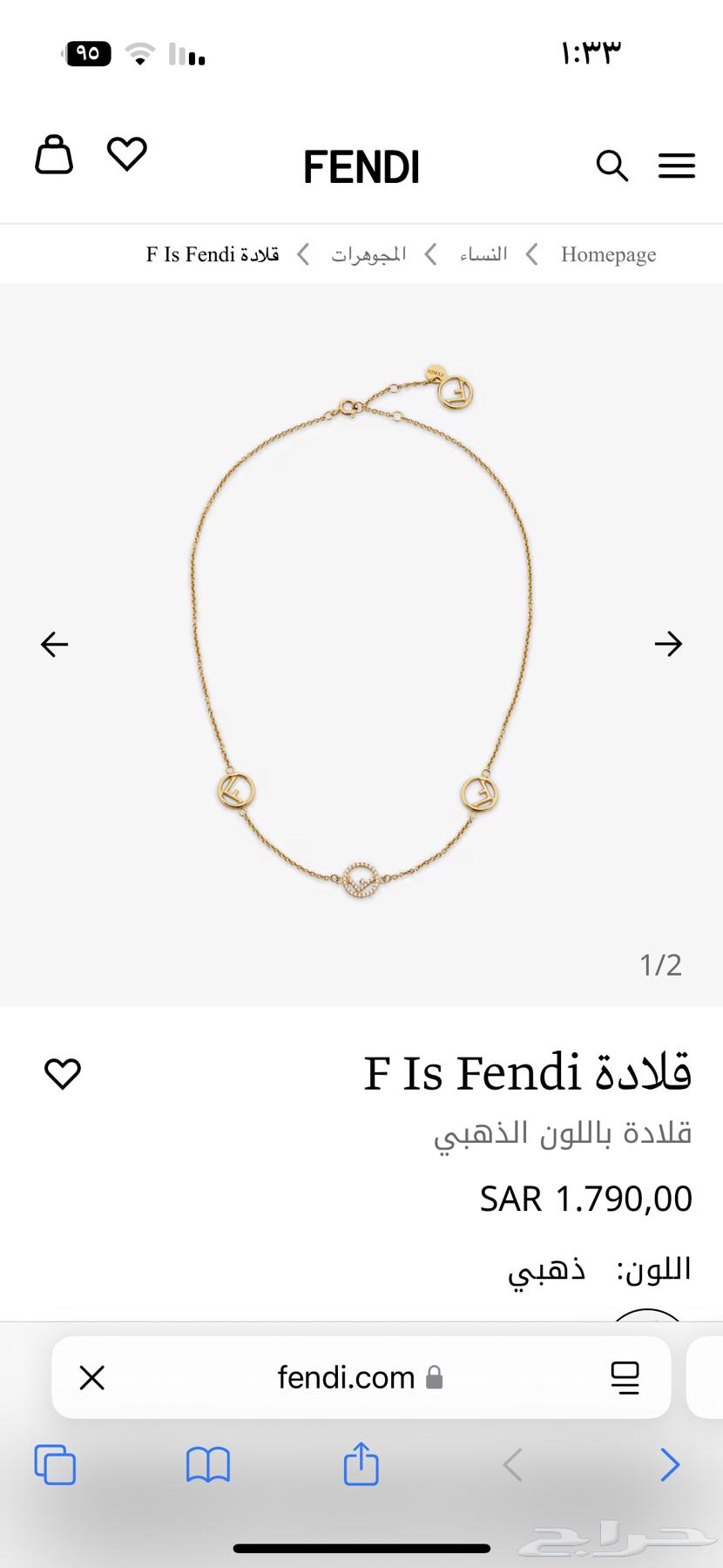This screenshot has height=1568, width=723.
Task: Show next product image
Action: tap(668, 644)
